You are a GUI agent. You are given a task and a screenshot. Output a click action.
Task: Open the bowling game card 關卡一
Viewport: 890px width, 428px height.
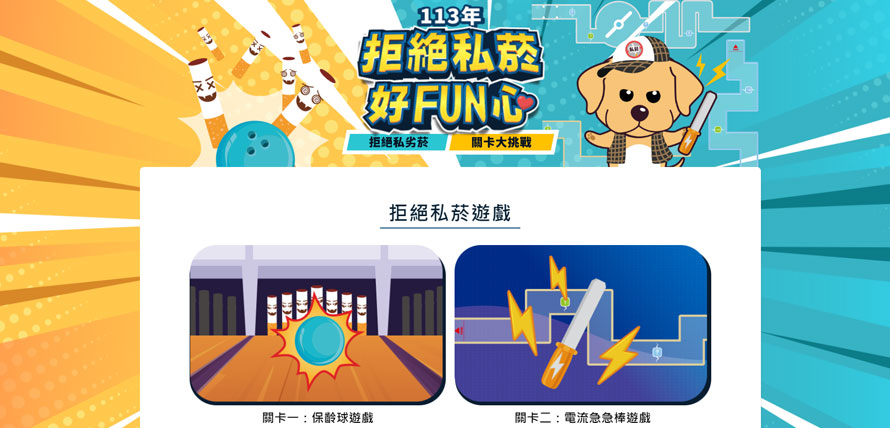(x=317, y=324)
